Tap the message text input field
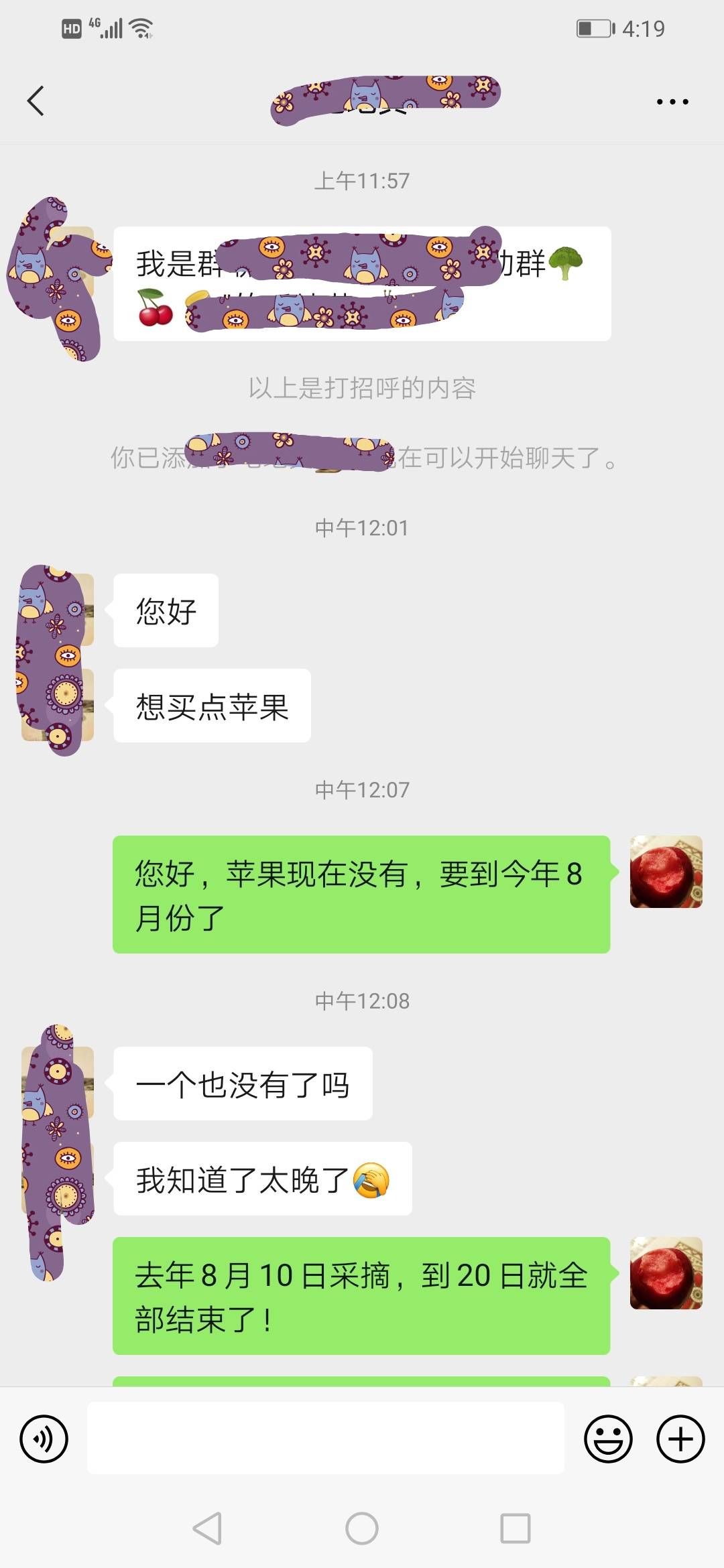The height and width of the screenshot is (1568, 724). (326, 1438)
